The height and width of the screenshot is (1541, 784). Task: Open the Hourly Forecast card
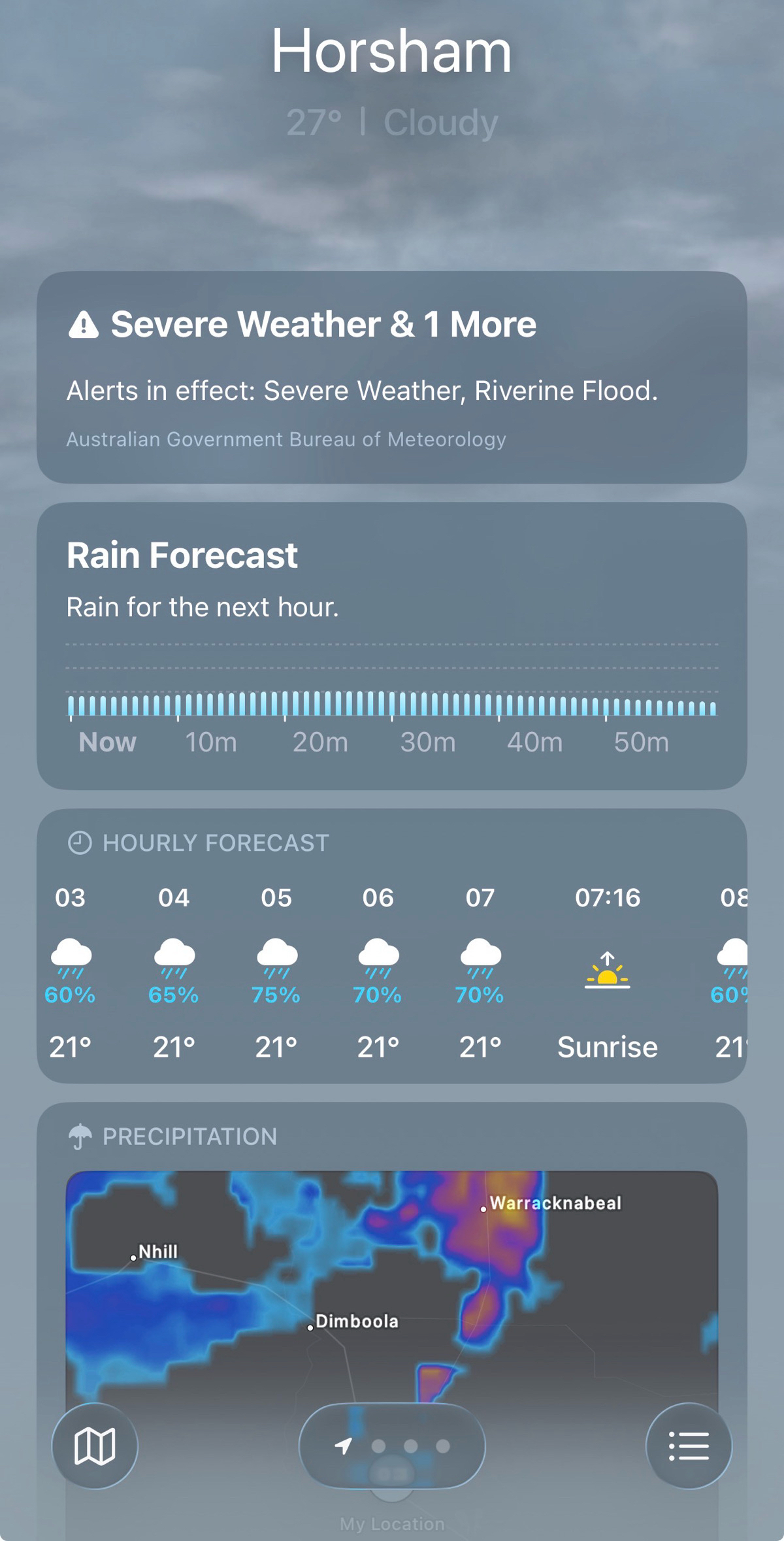[392, 945]
